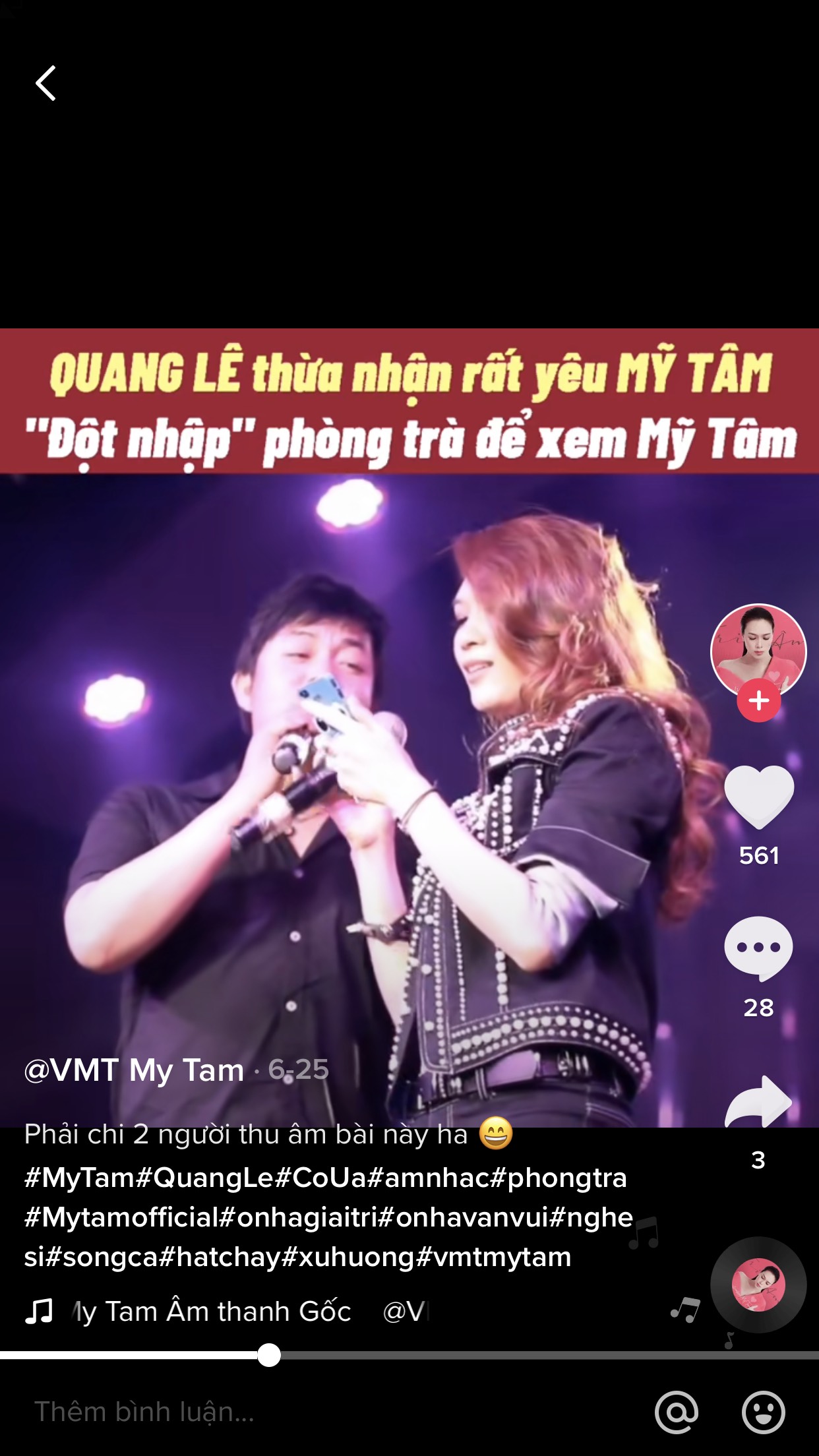Open the @VMT My Tam profile link
Screen dimensions: 819x1456
134,1070
